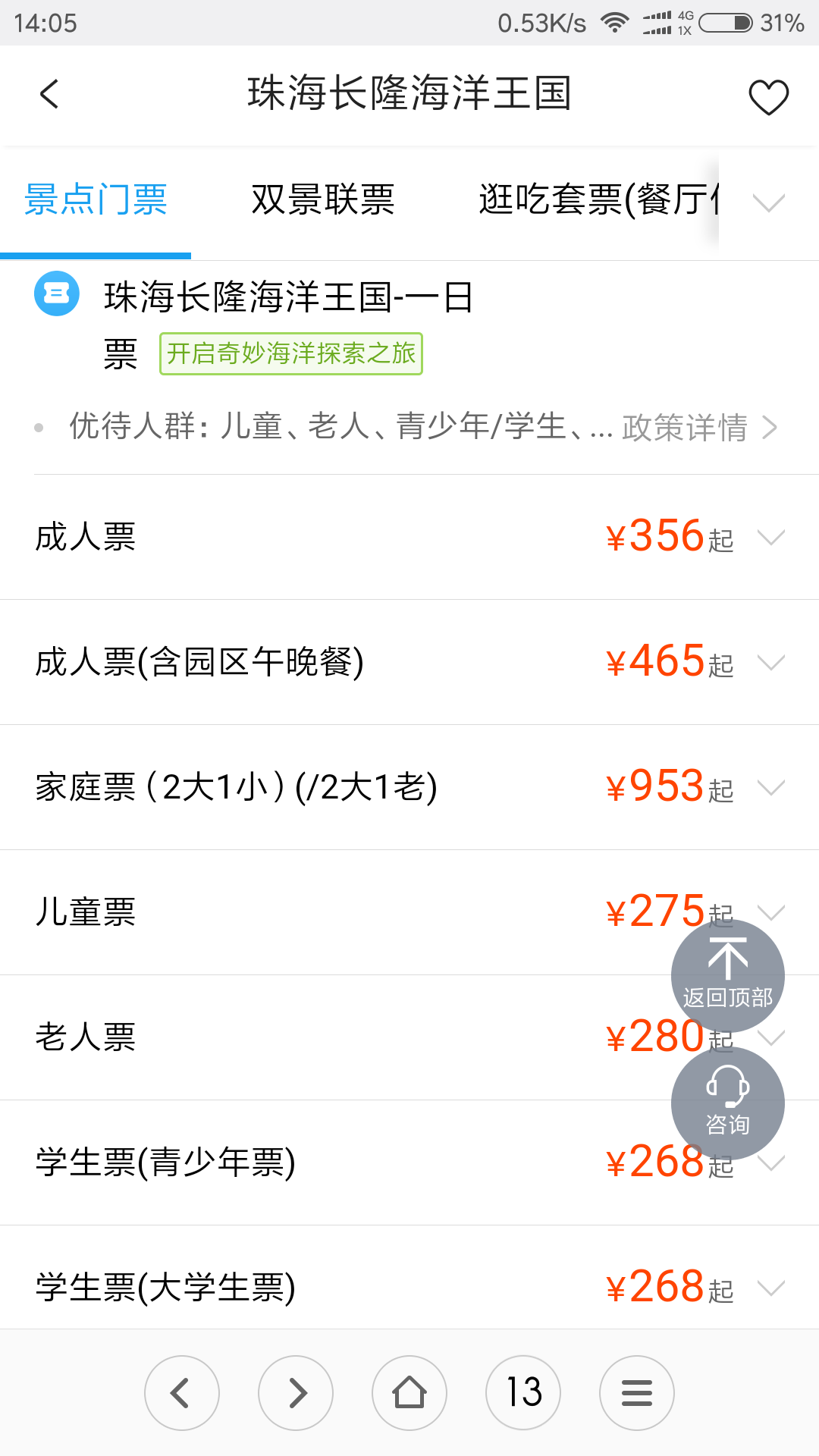
Task: Favorite this attraction with the heart icon
Action: coord(768,97)
